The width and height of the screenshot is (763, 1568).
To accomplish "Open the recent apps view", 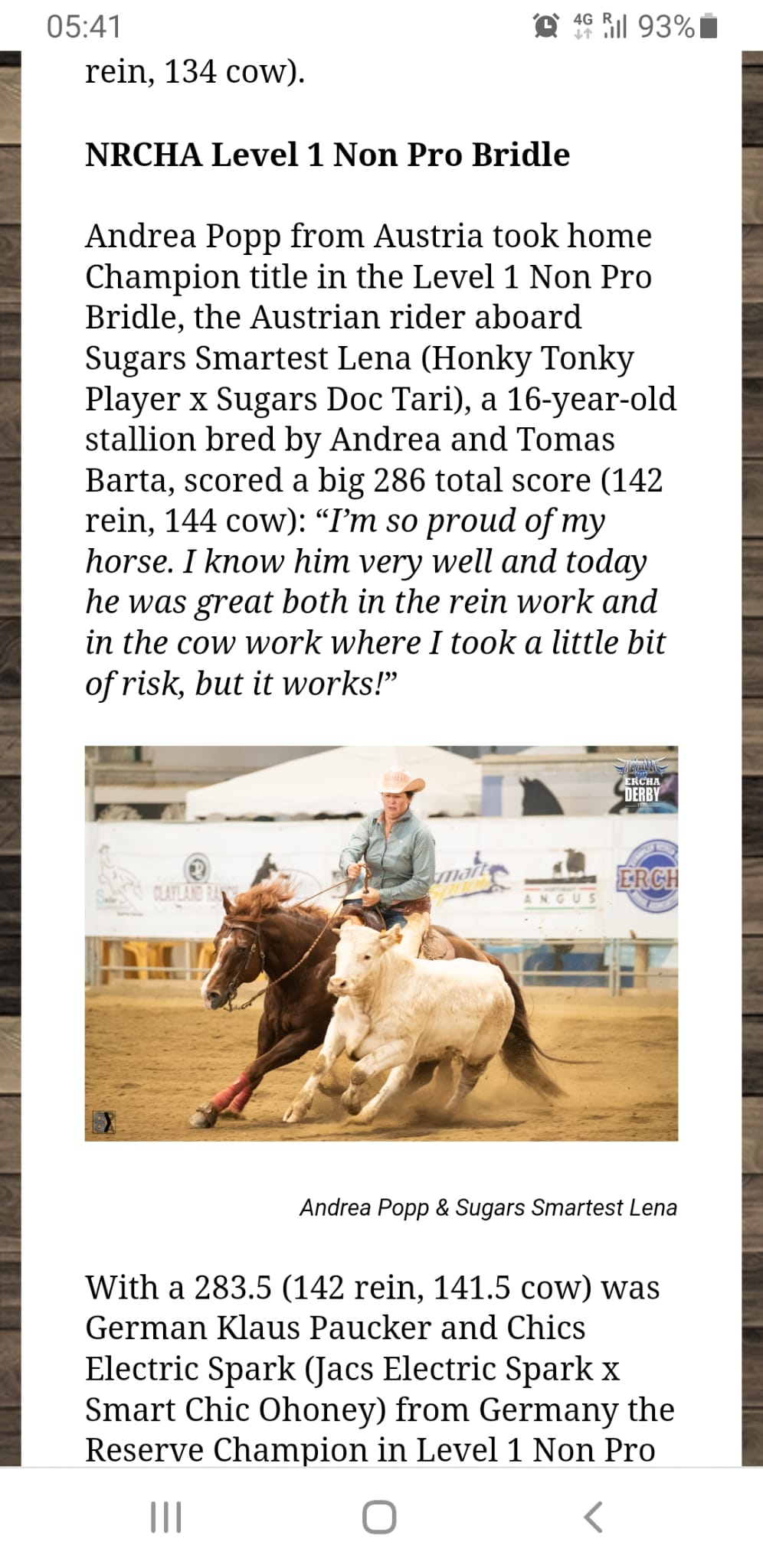I will (x=166, y=1517).
